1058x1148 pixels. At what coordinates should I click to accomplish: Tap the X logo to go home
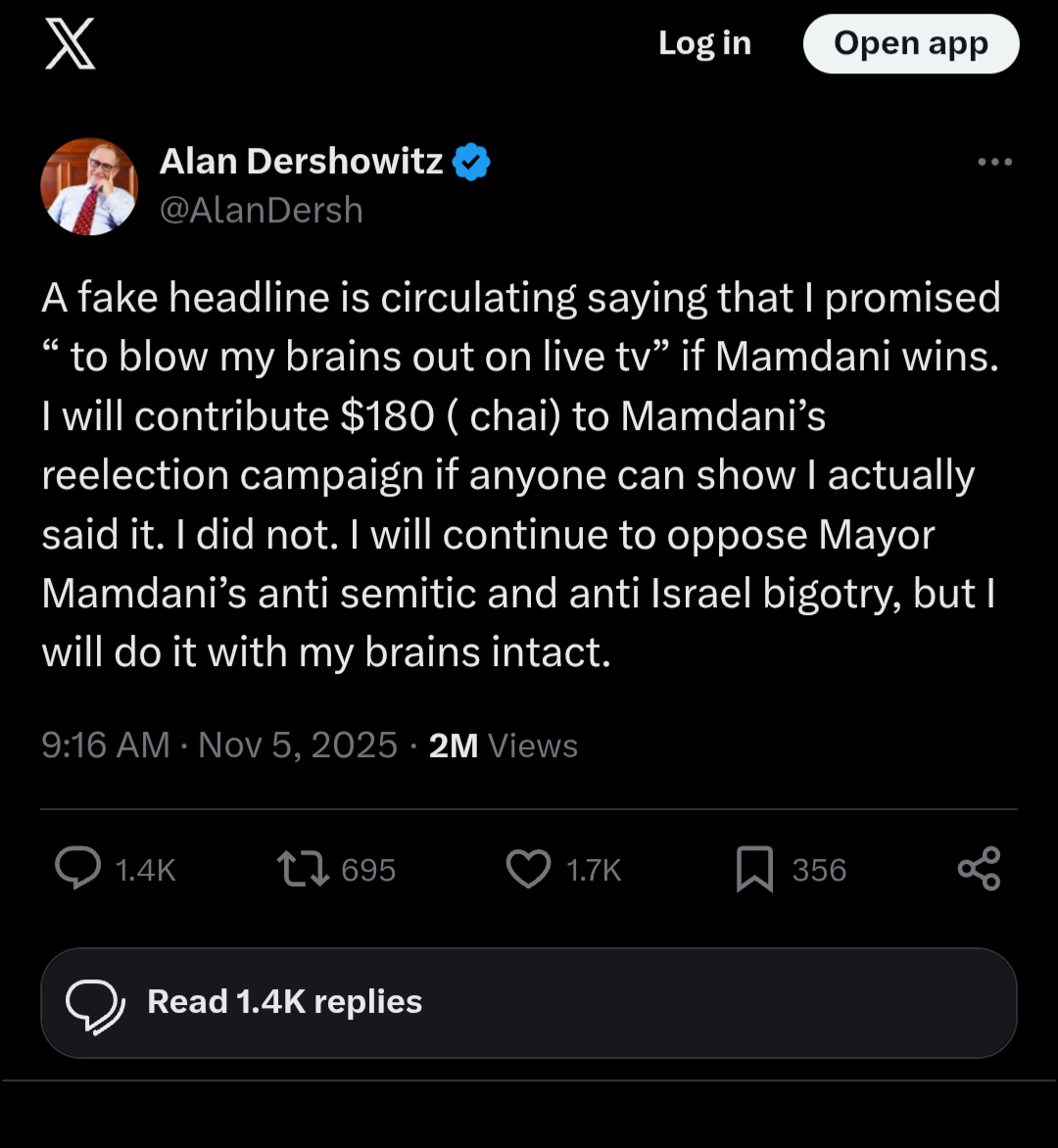coord(71,45)
